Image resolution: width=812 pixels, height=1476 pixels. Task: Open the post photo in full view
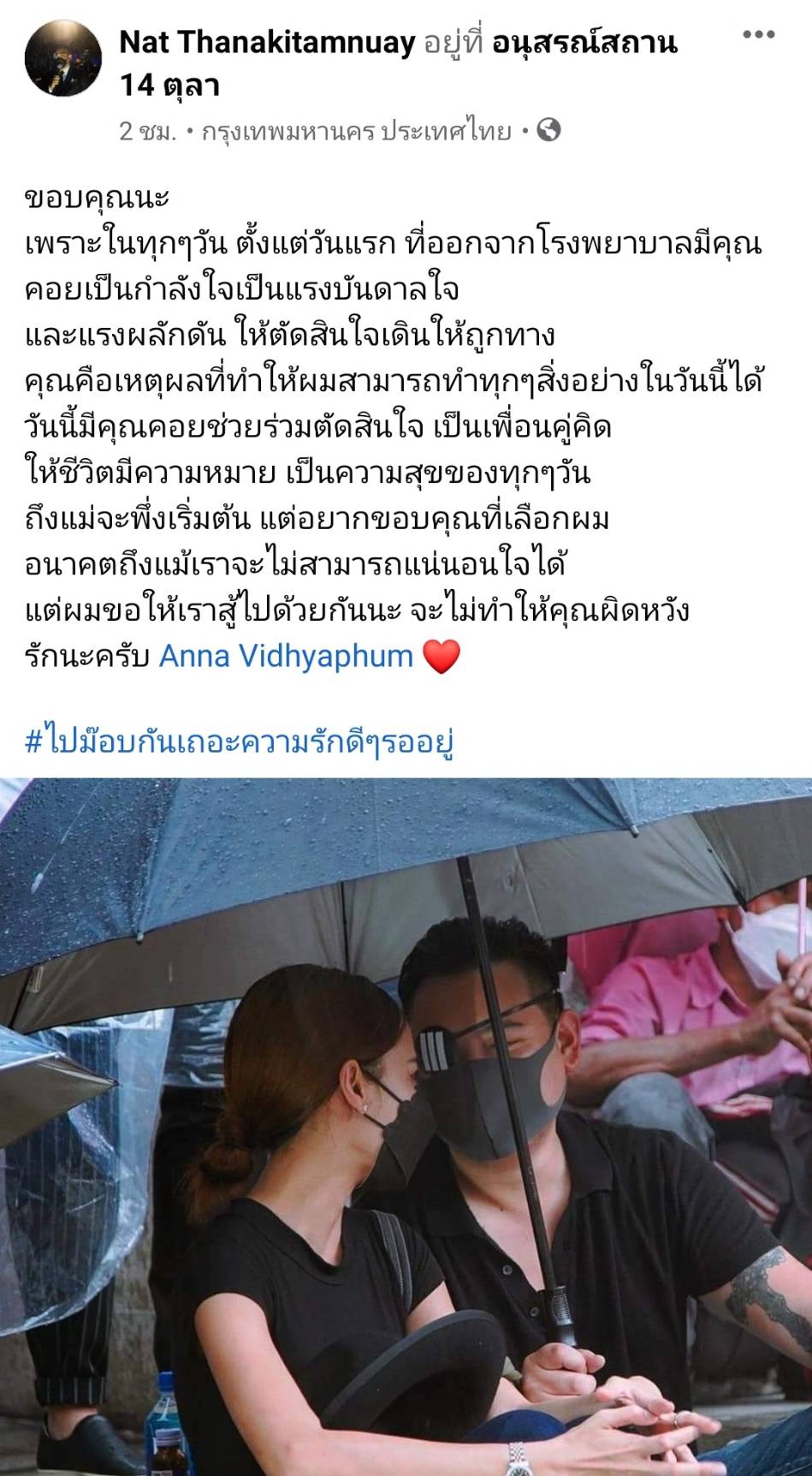point(406,1125)
